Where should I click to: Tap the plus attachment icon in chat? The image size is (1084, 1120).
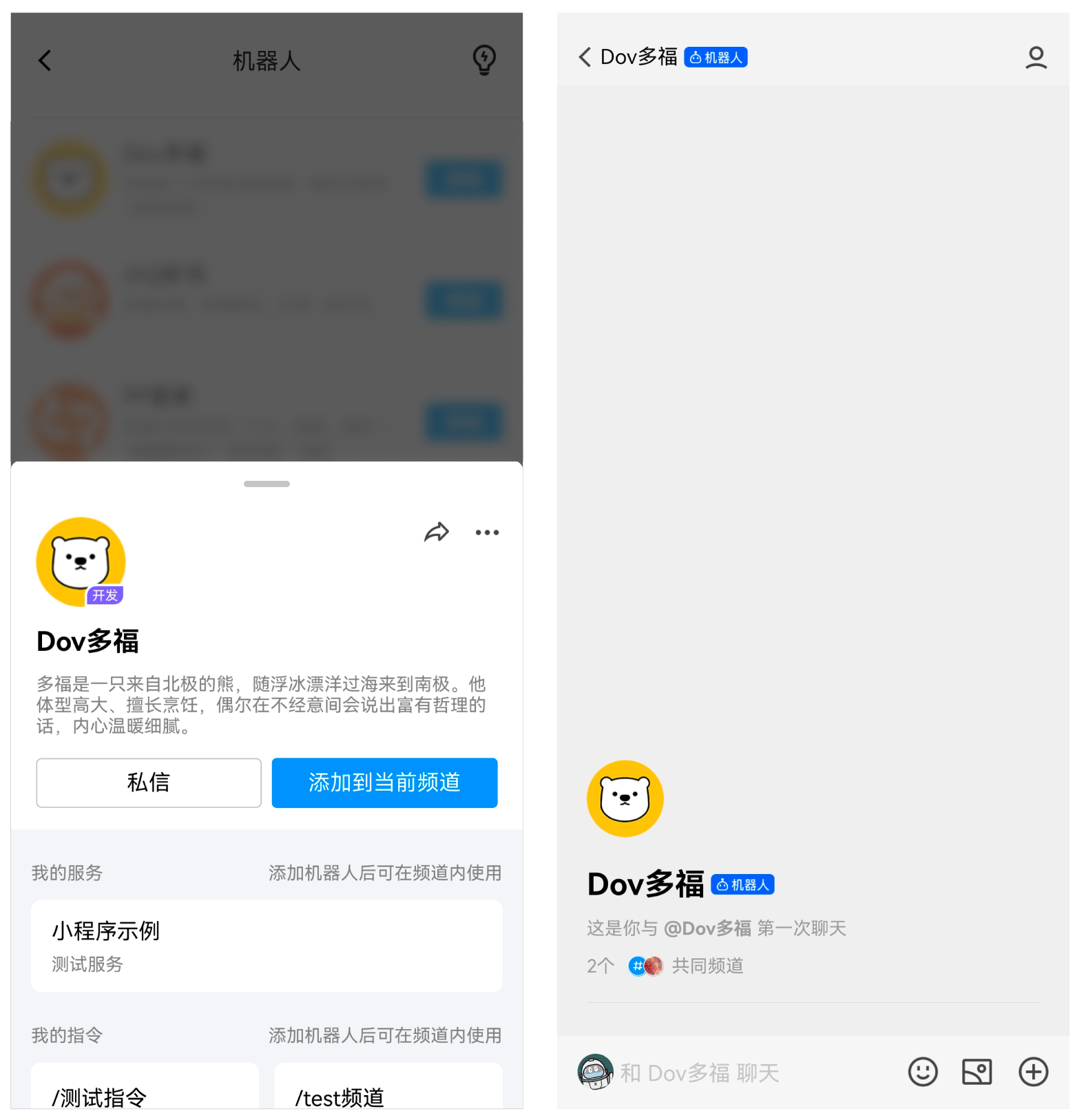1032,1072
